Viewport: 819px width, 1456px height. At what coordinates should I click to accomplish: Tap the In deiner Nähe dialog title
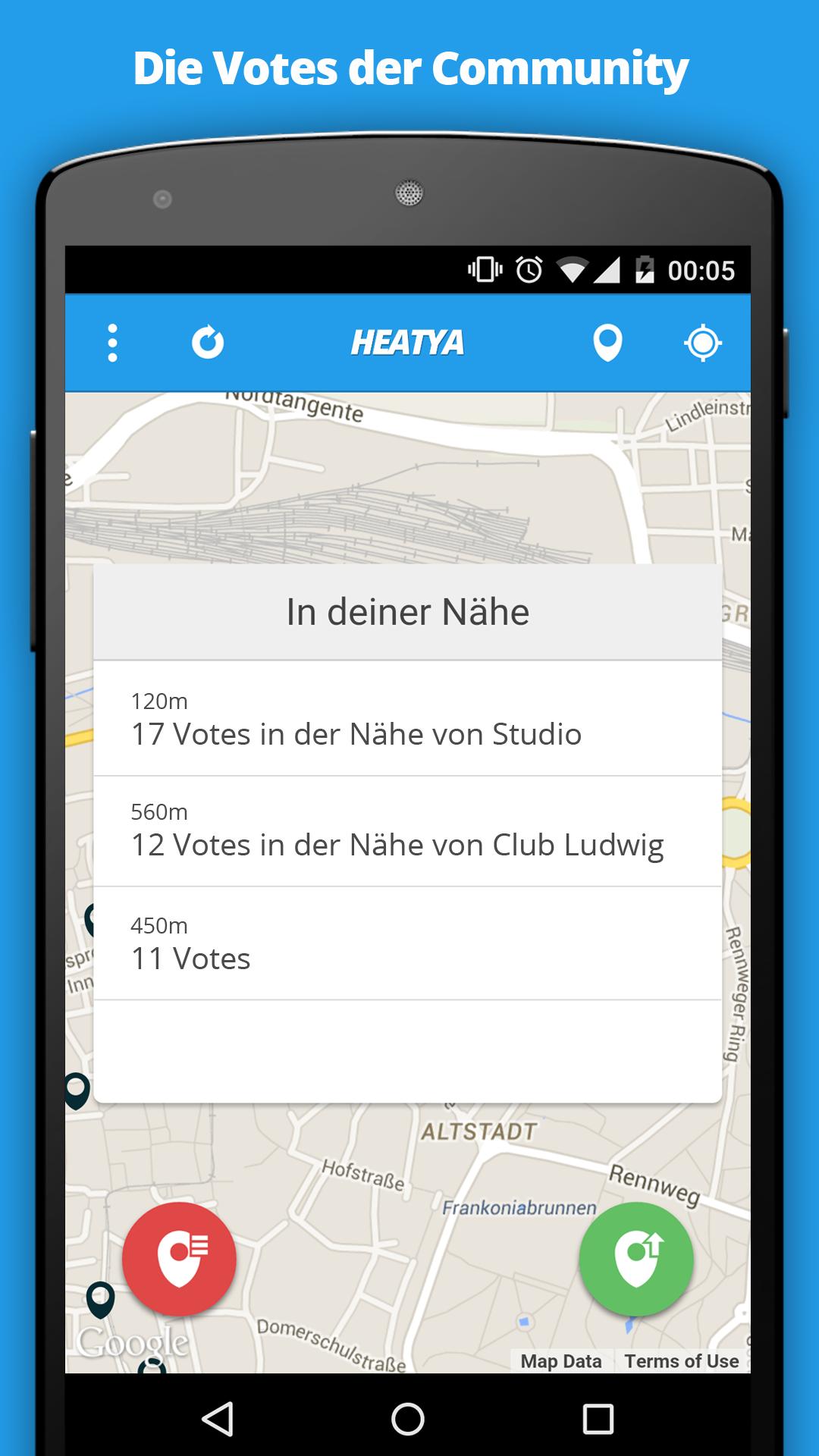409,612
